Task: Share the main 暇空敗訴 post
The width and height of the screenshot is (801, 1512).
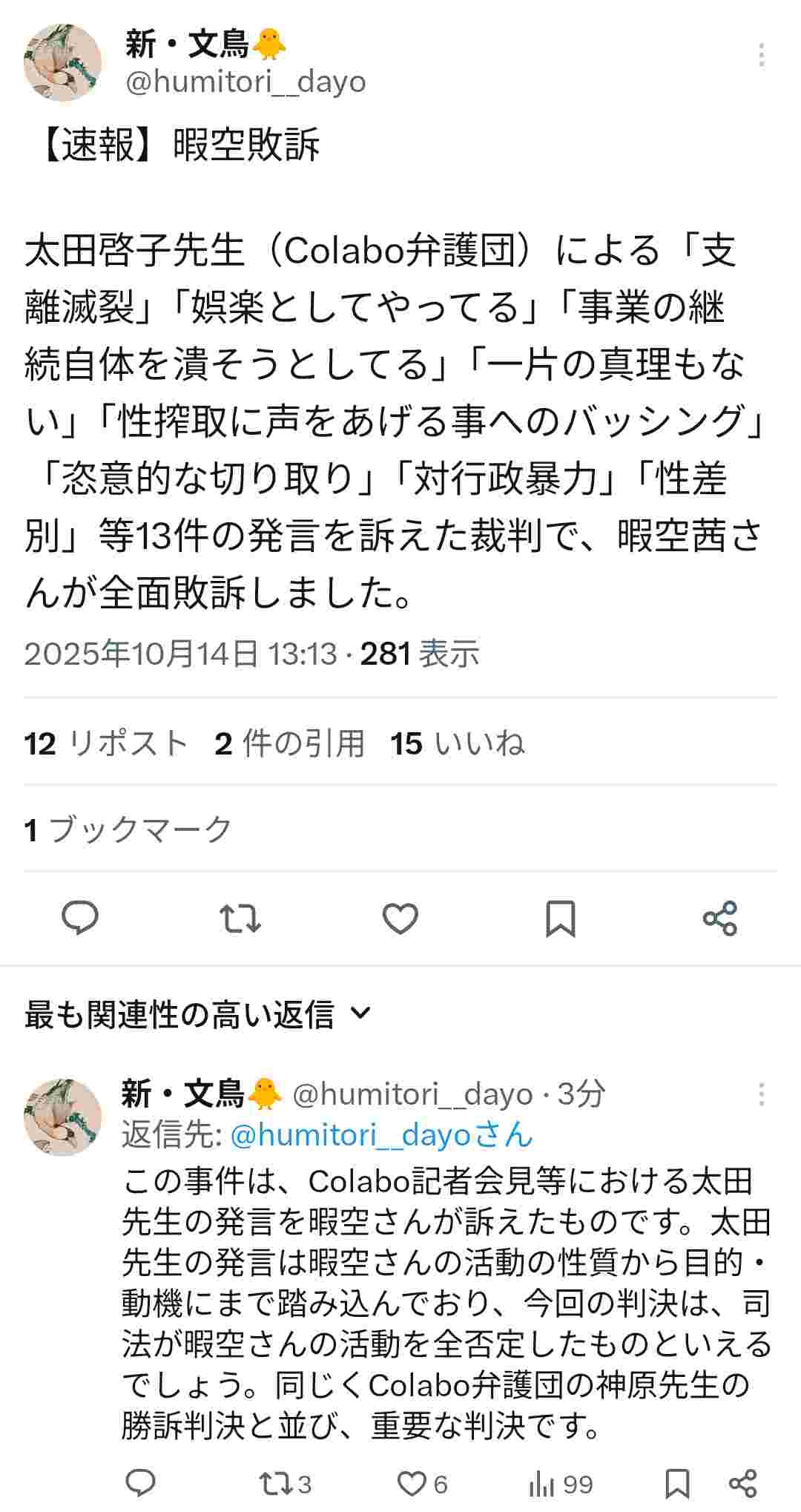Action: tap(719, 918)
